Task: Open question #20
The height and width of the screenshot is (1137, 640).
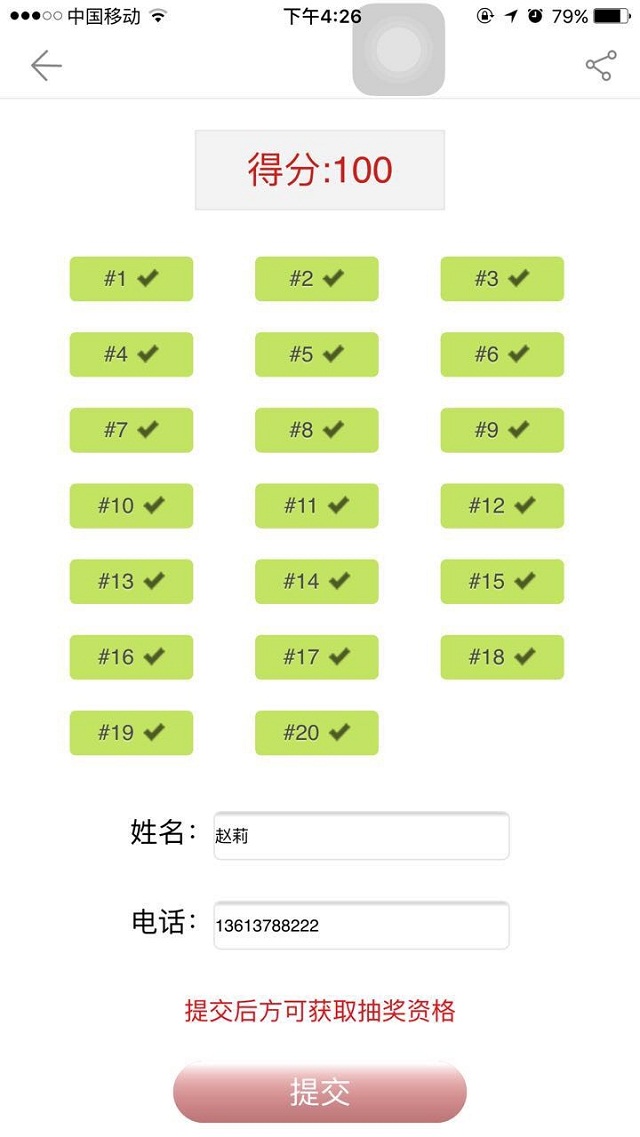Action: [316, 733]
